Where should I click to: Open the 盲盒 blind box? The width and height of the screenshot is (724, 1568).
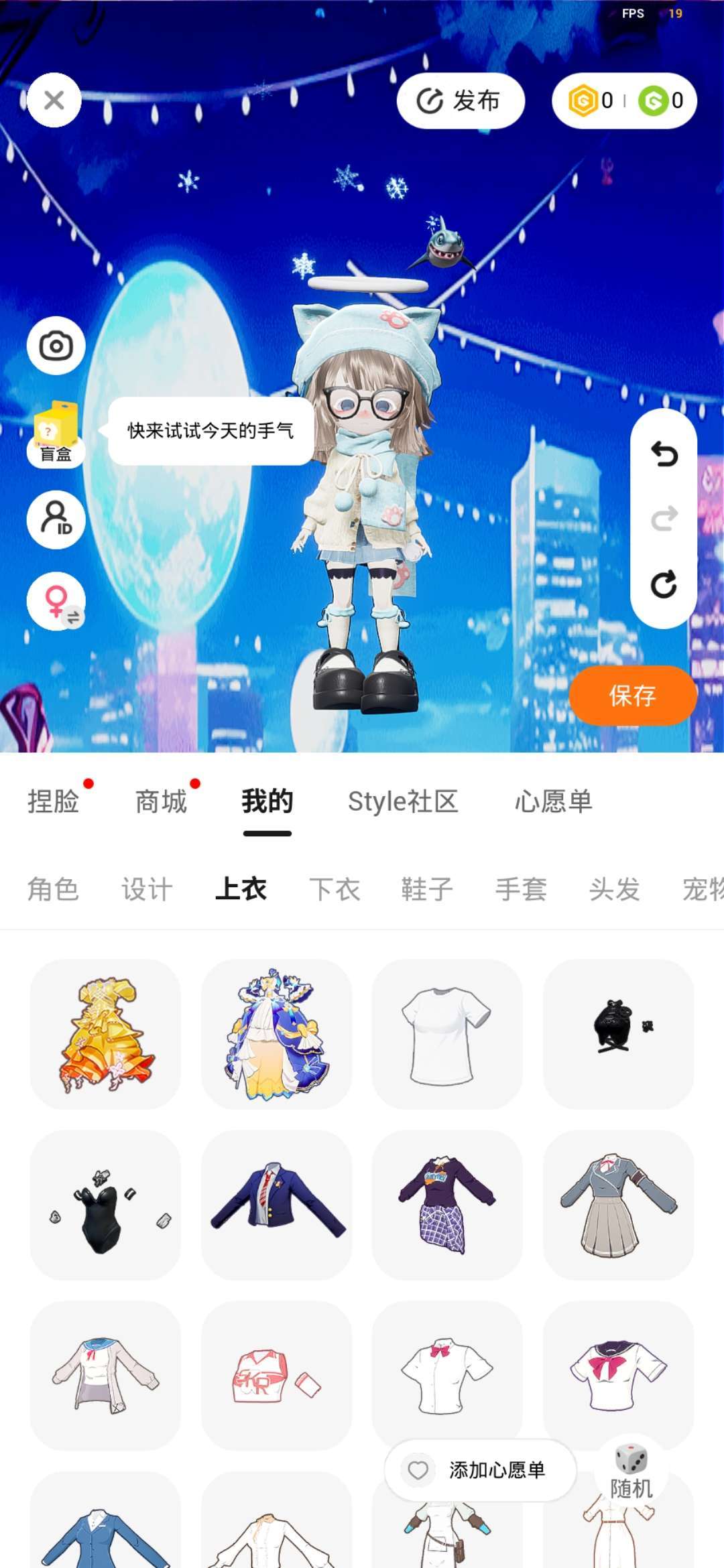(x=56, y=432)
